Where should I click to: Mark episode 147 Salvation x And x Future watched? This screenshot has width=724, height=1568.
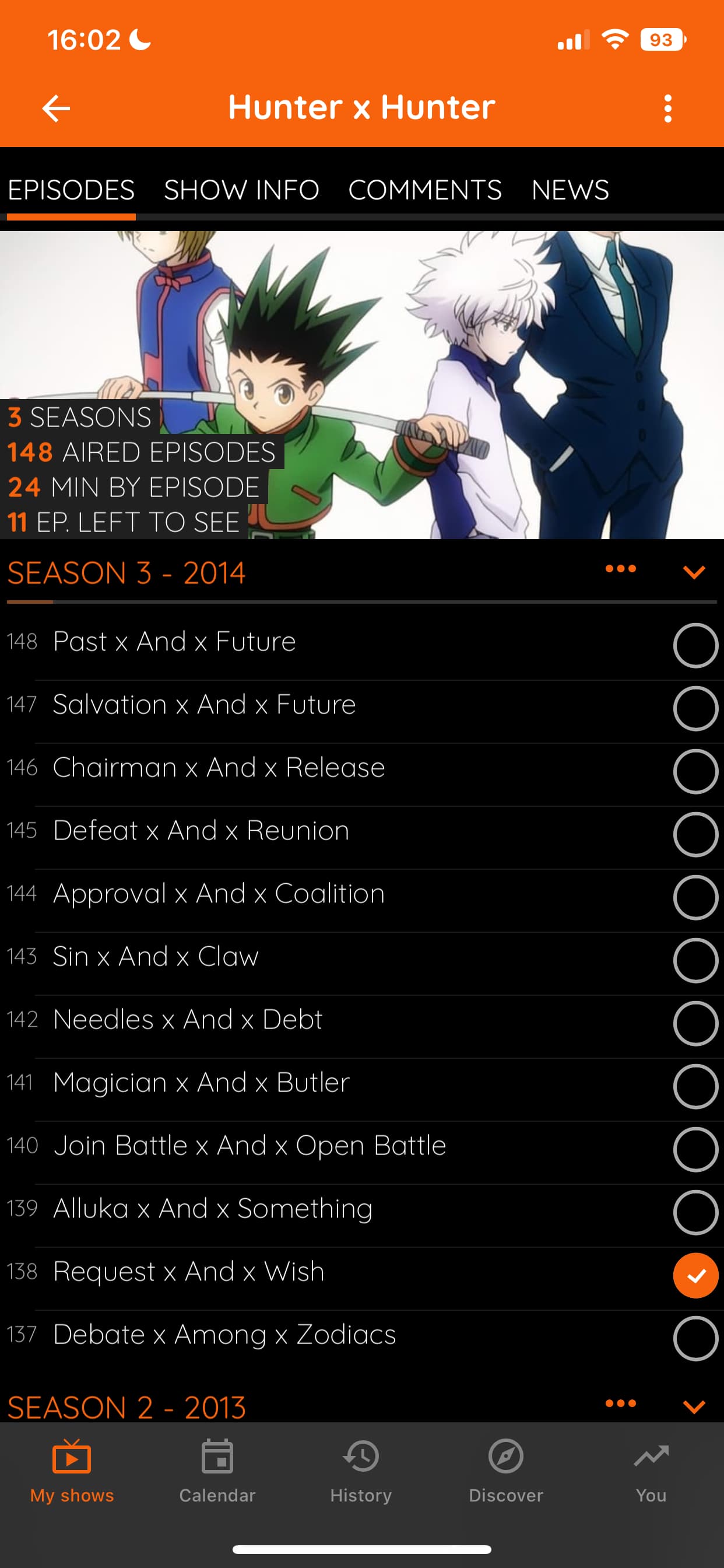(695, 708)
